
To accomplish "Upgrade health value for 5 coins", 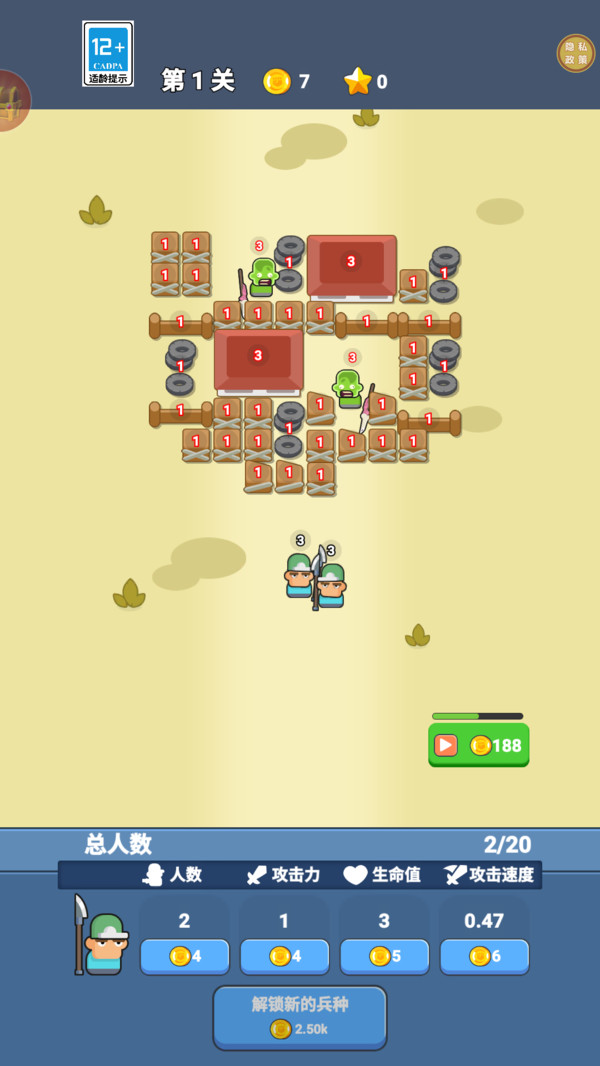I will tap(384, 957).
